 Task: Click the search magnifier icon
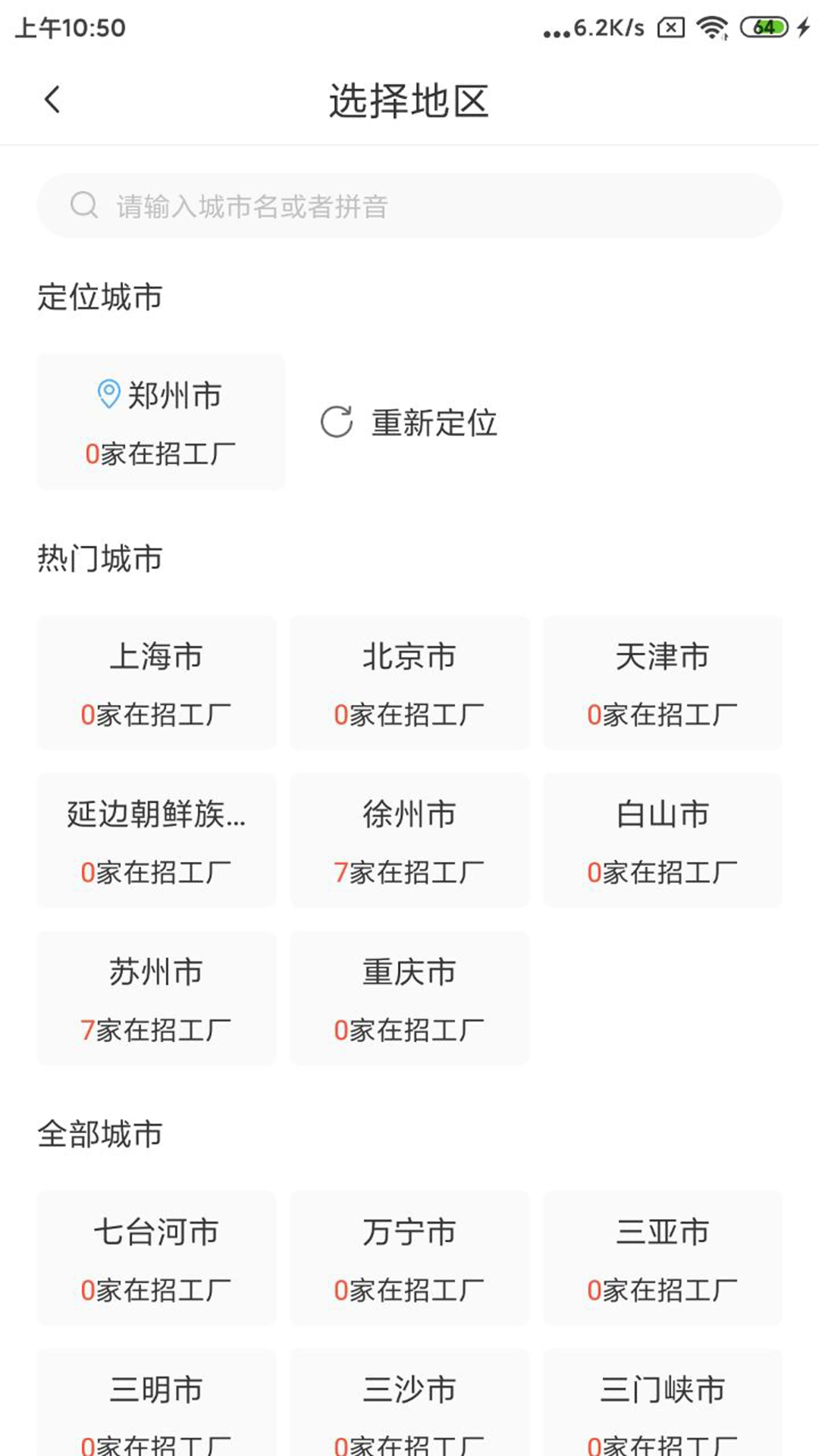(83, 204)
